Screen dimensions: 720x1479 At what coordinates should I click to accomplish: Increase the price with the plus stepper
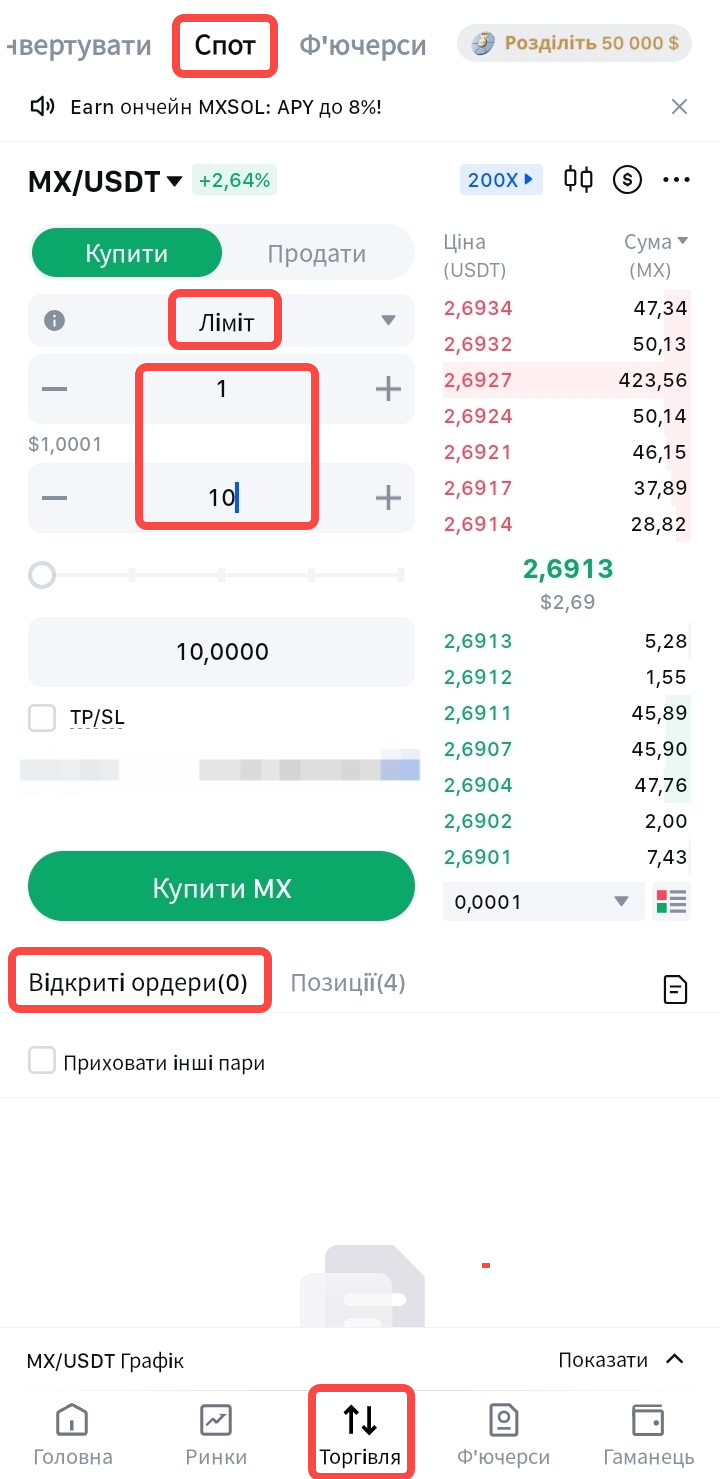pos(388,389)
